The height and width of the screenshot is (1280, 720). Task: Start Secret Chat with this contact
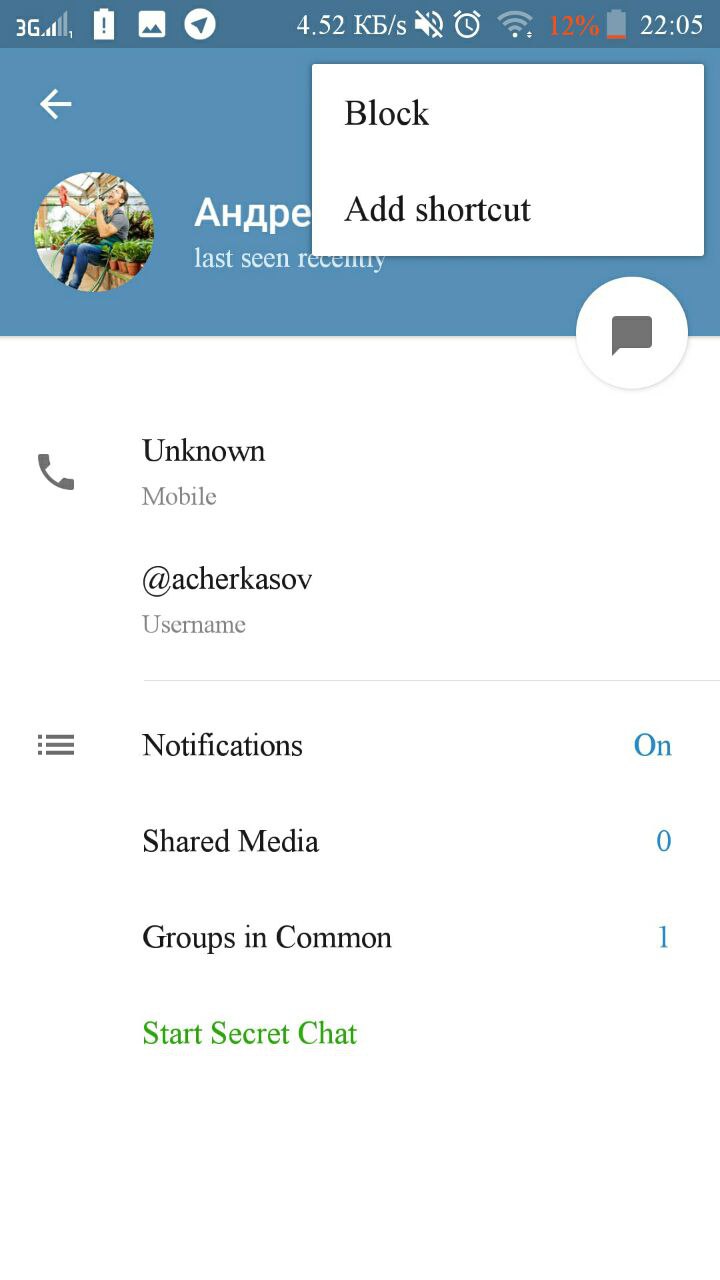tap(249, 1033)
